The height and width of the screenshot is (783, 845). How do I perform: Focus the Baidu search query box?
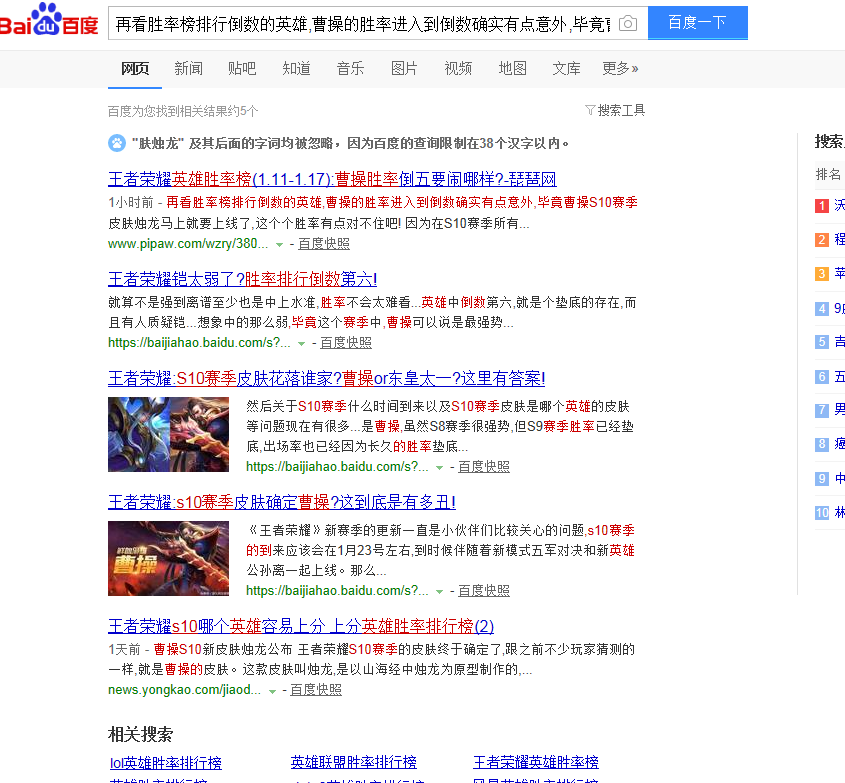coord(360,23)
